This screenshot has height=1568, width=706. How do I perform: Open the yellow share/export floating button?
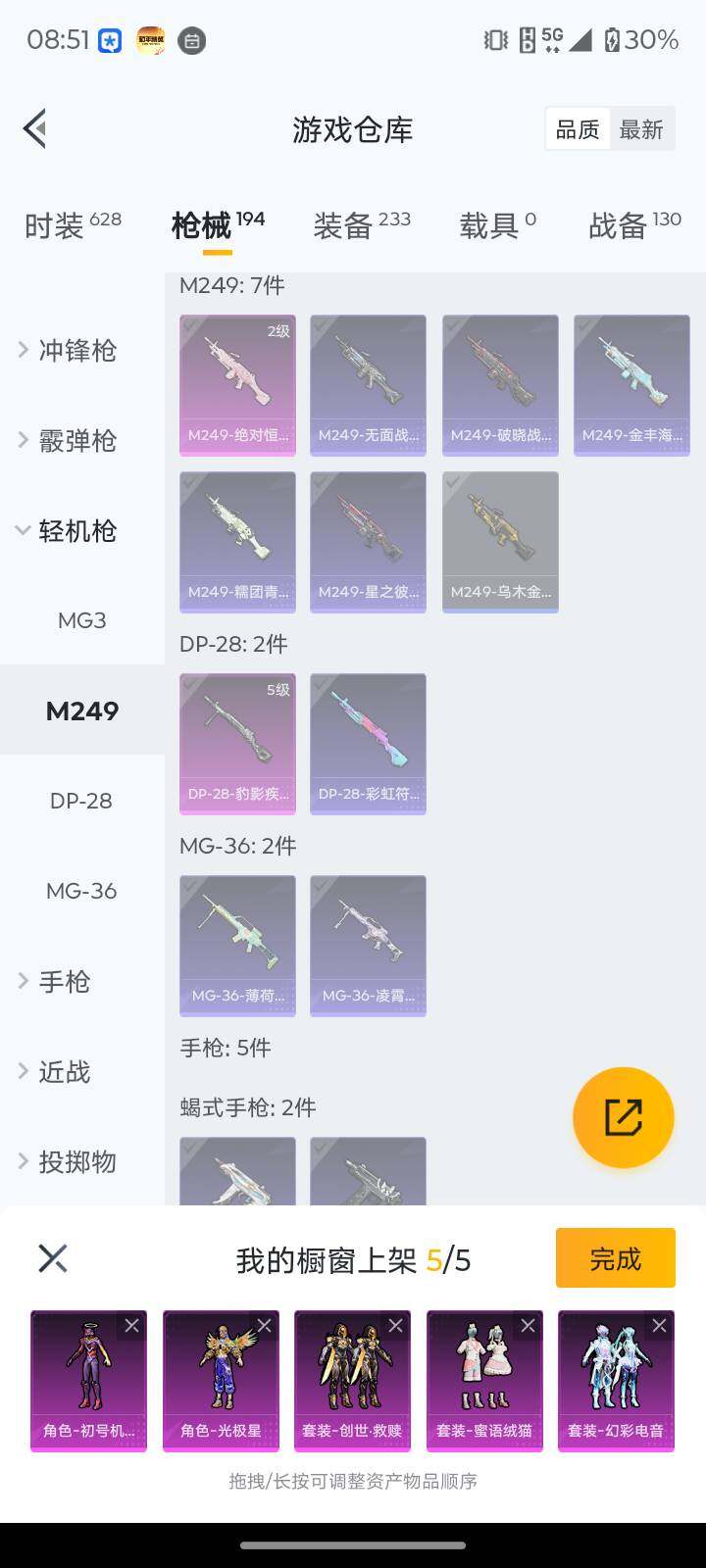[x=623, y=1117]
